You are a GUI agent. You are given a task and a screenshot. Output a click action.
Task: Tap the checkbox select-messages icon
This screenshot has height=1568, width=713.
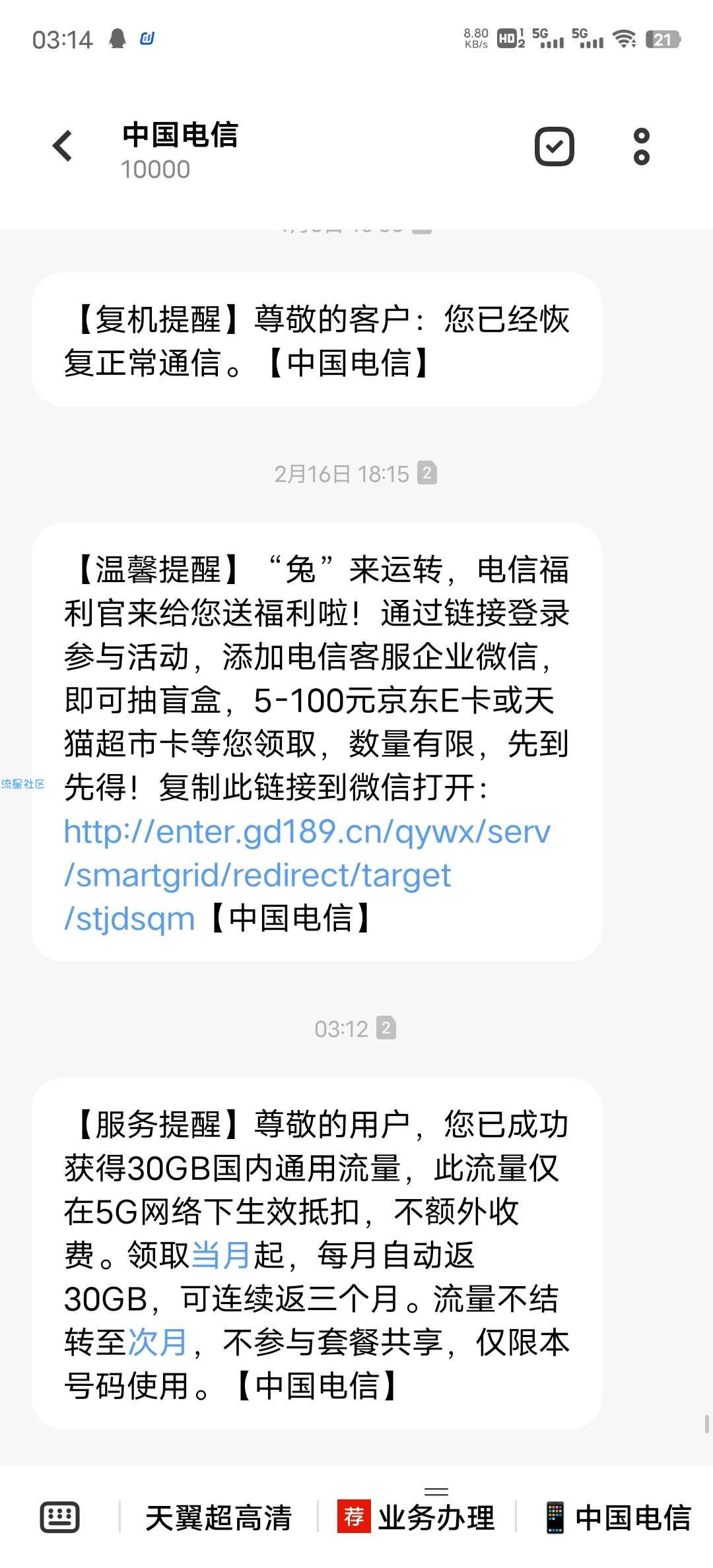554,147
